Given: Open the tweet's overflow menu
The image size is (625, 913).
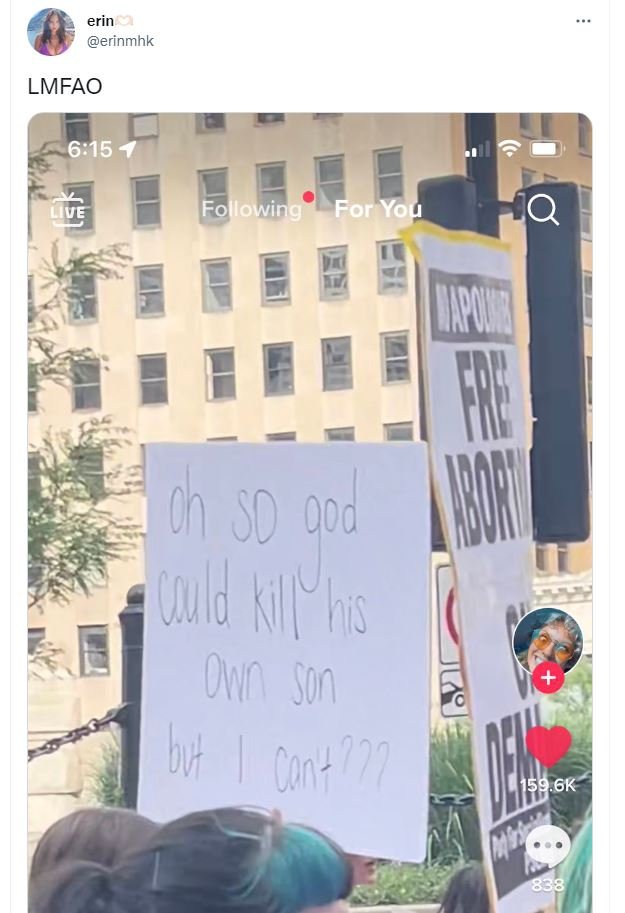Looking at the screenshot, I should (583, 21).
